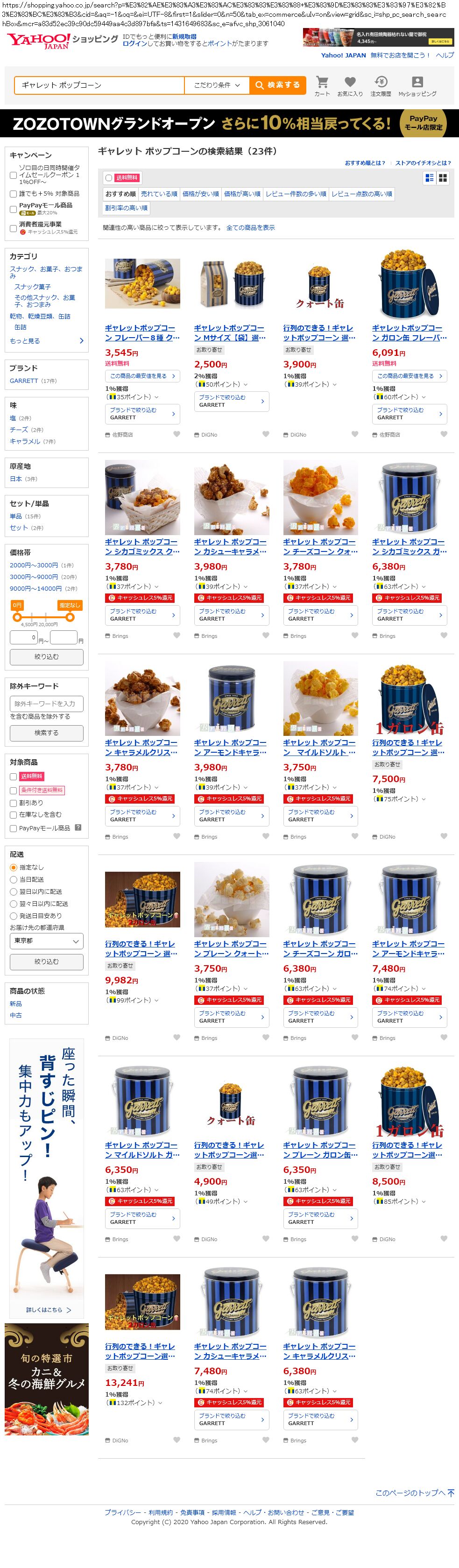Sort results by 価格が安い順

click(x=200, y=194)
